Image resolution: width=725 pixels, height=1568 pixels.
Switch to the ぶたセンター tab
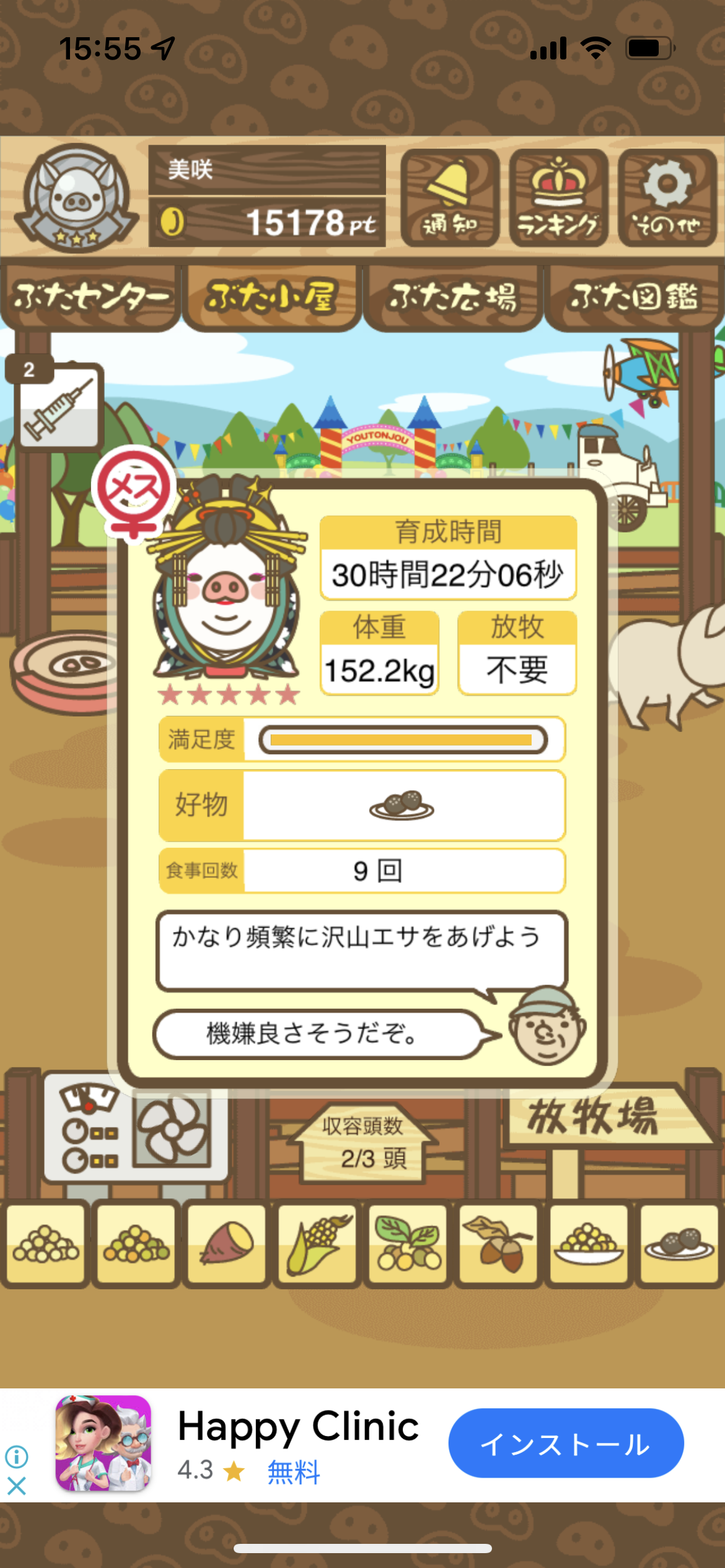click(x=90, y=297)
